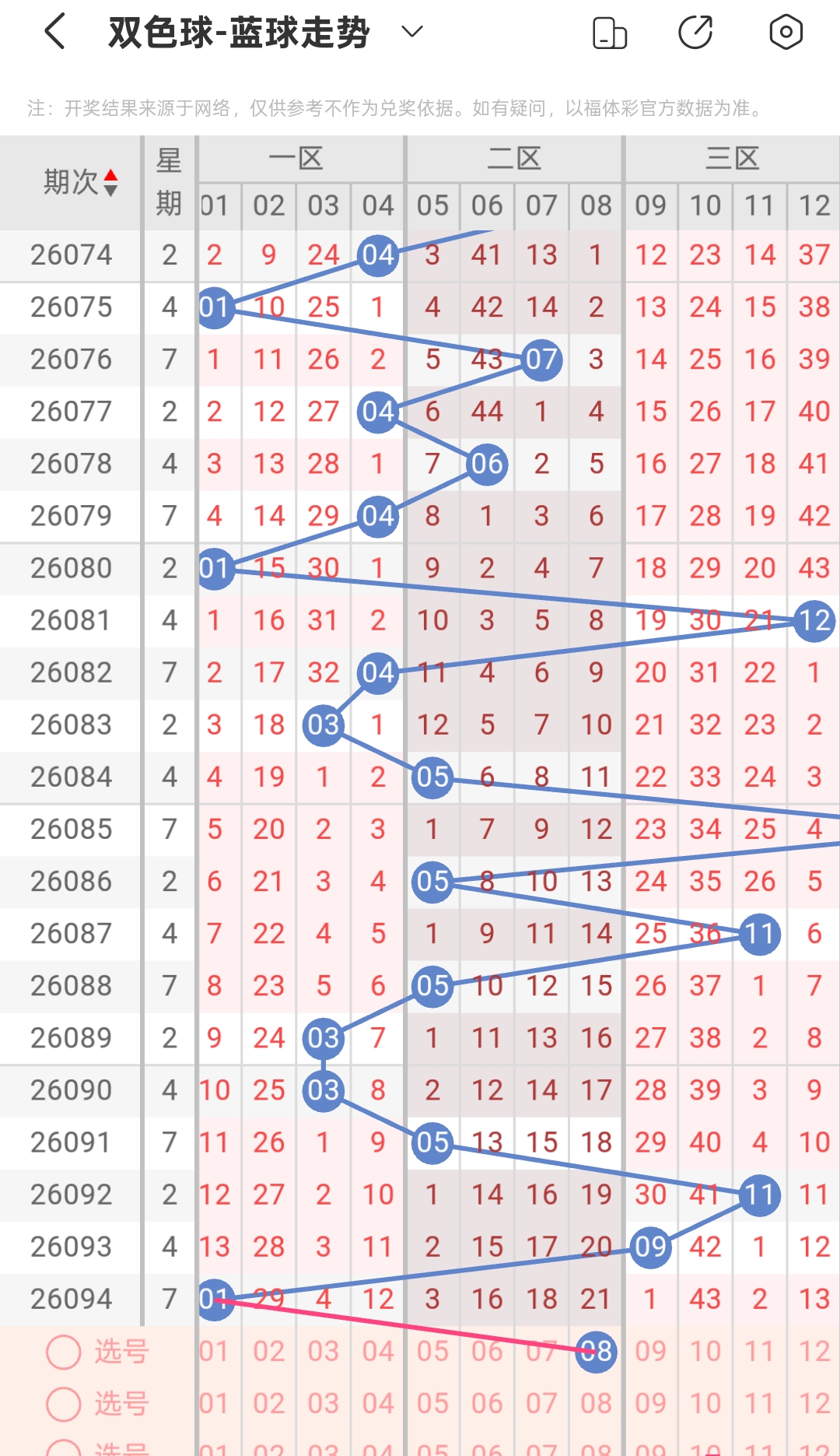This screenshot has height=1456, width=840.
Task: Share the chart via the share icon
Action: pos(696,33)
